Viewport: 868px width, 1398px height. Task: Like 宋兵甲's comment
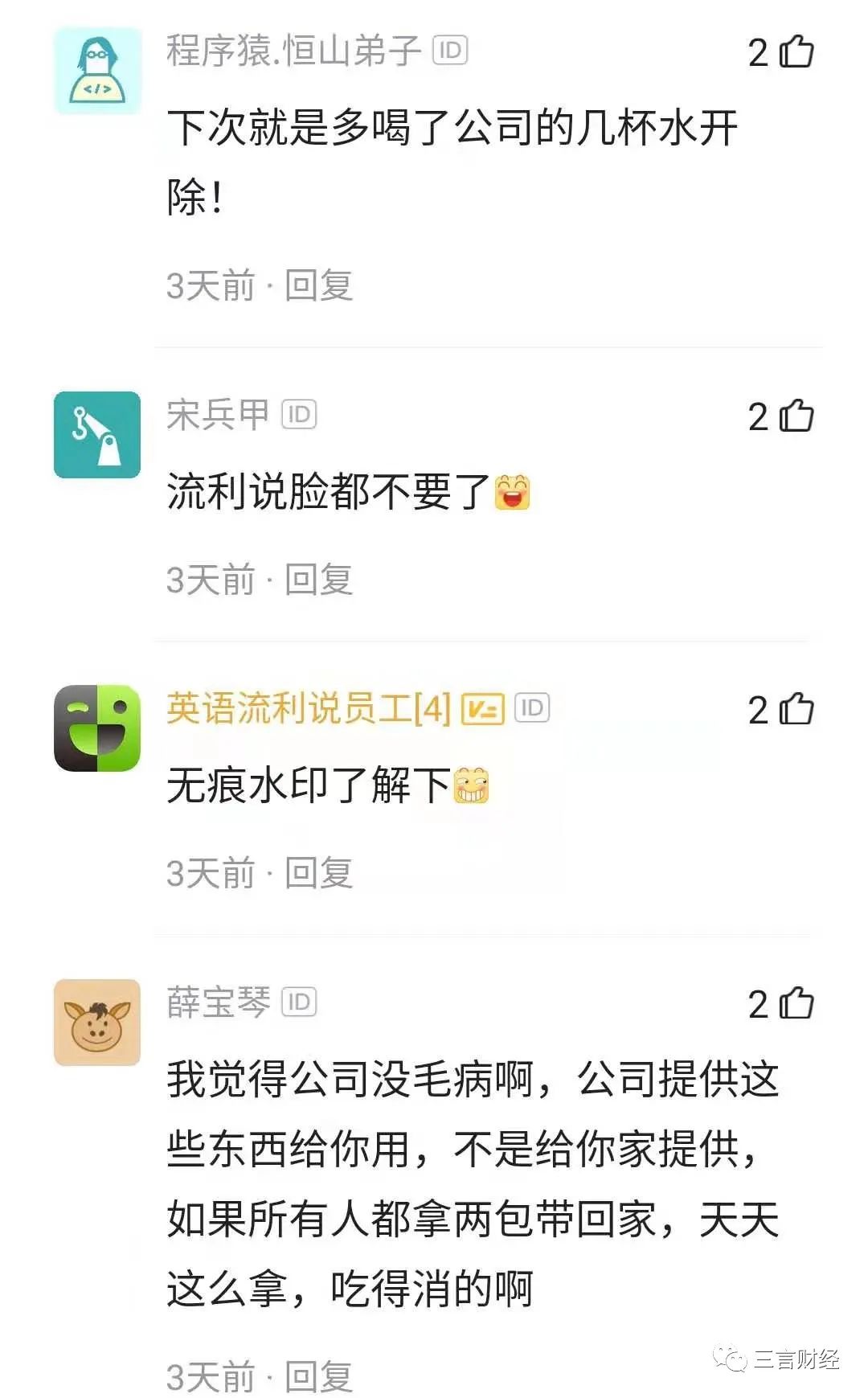coord(796,416)
